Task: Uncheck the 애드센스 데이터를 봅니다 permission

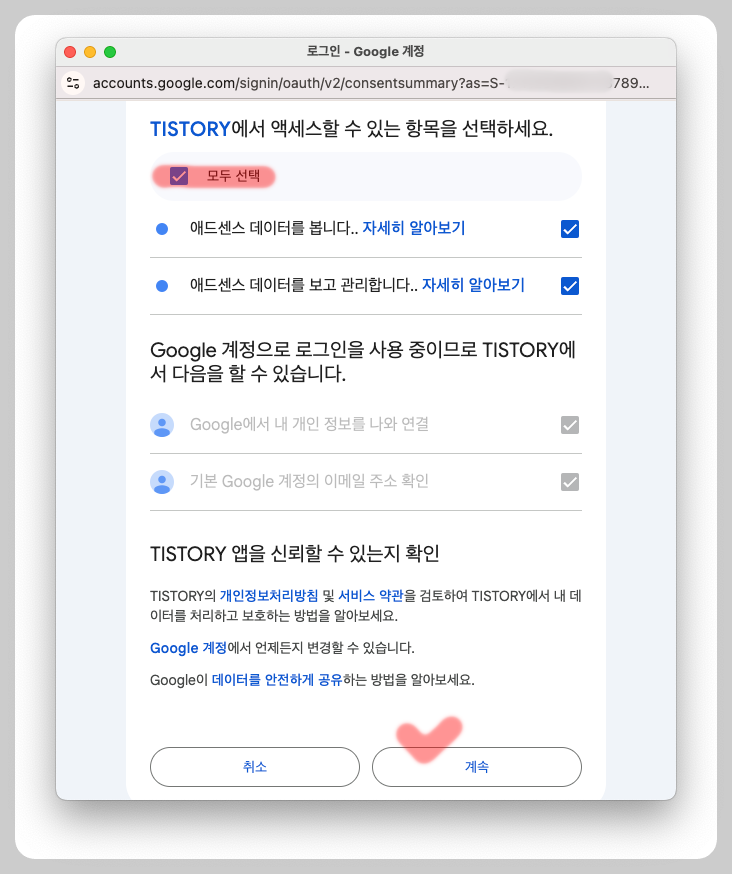Action: [x=569, y=229]
